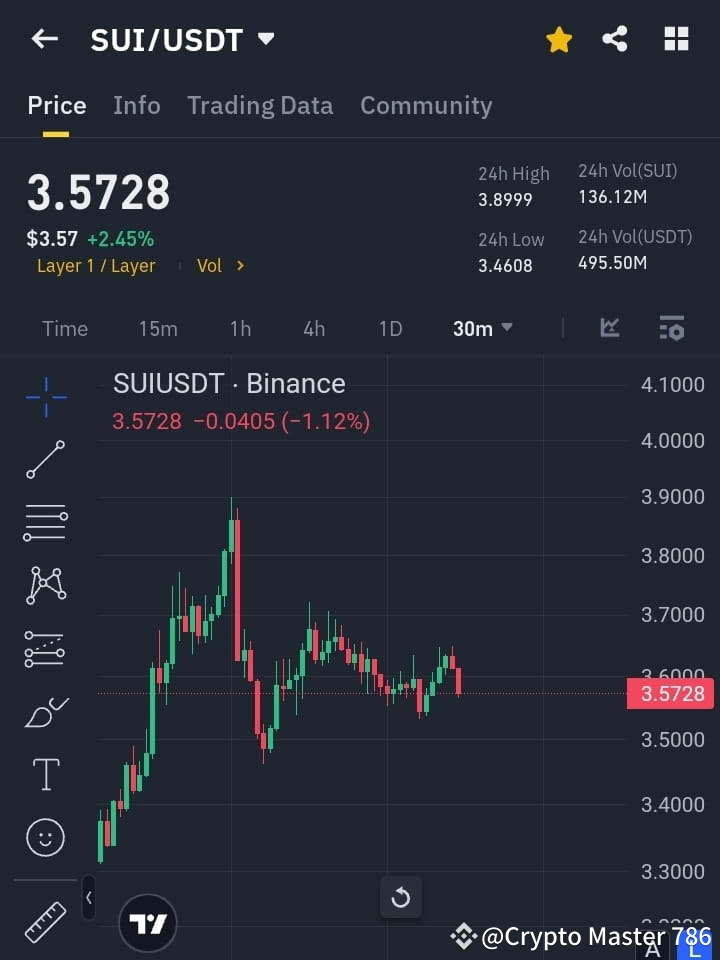Select the text annotation tool
Screen dimensions: 720x960
[x=45, y=773]
